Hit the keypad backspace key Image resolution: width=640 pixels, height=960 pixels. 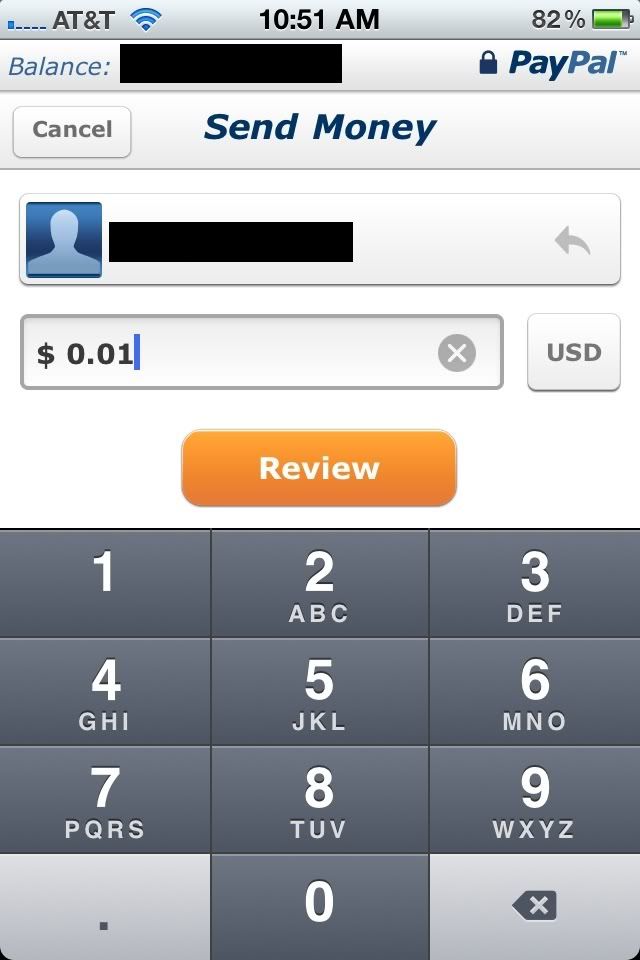[534, 906]
